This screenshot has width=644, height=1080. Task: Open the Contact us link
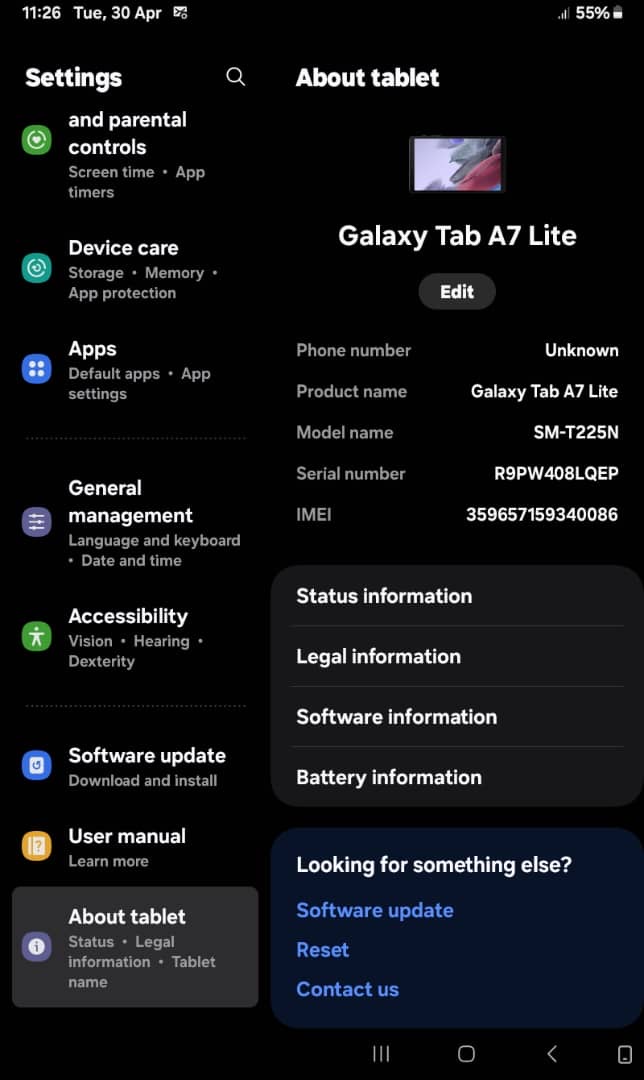tap(347, 989)
